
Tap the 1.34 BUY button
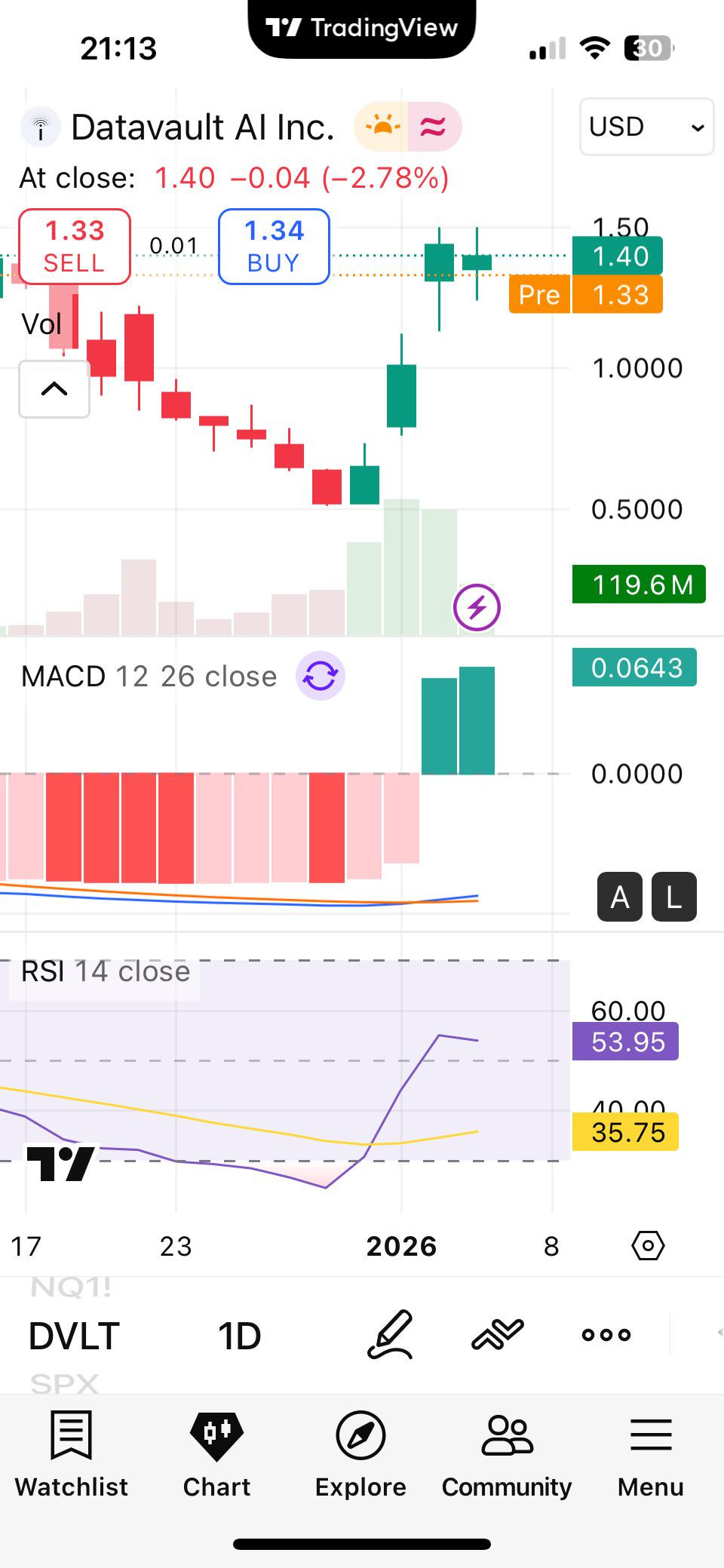point(274,247)
